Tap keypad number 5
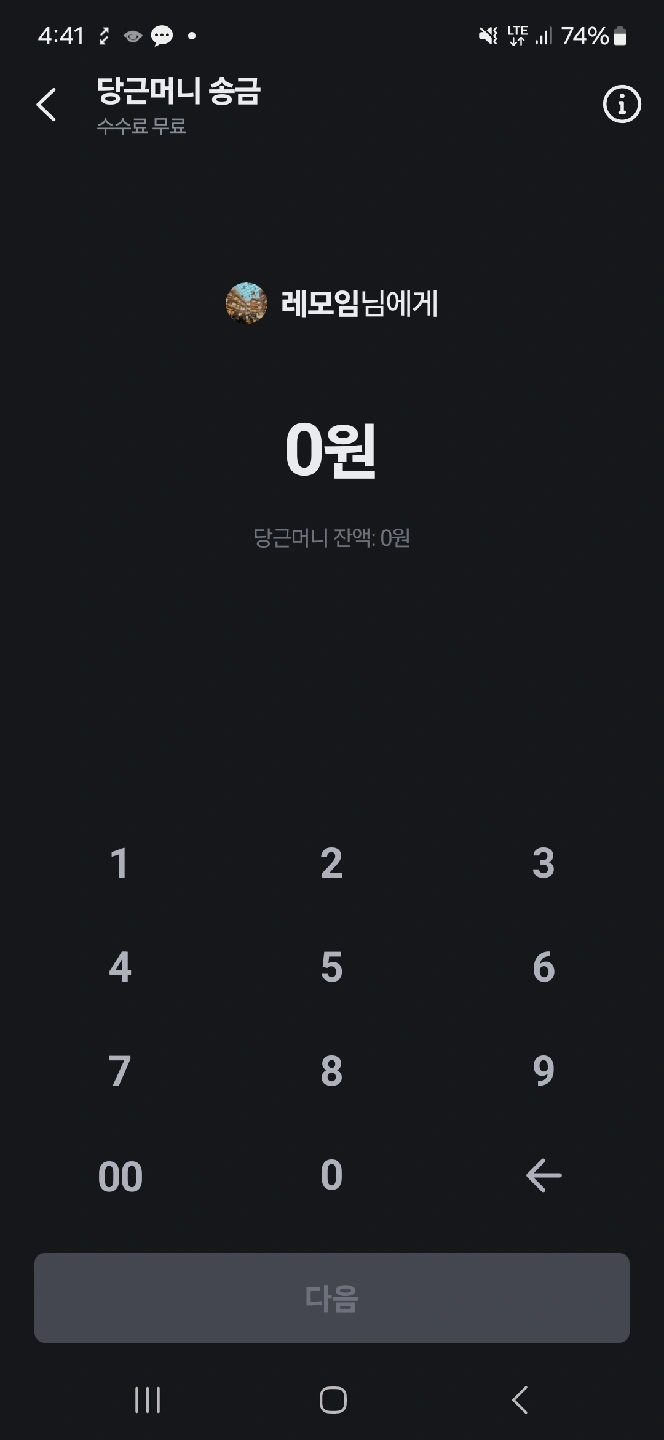This screenshot has height=1440, width=664. [332, 968]
